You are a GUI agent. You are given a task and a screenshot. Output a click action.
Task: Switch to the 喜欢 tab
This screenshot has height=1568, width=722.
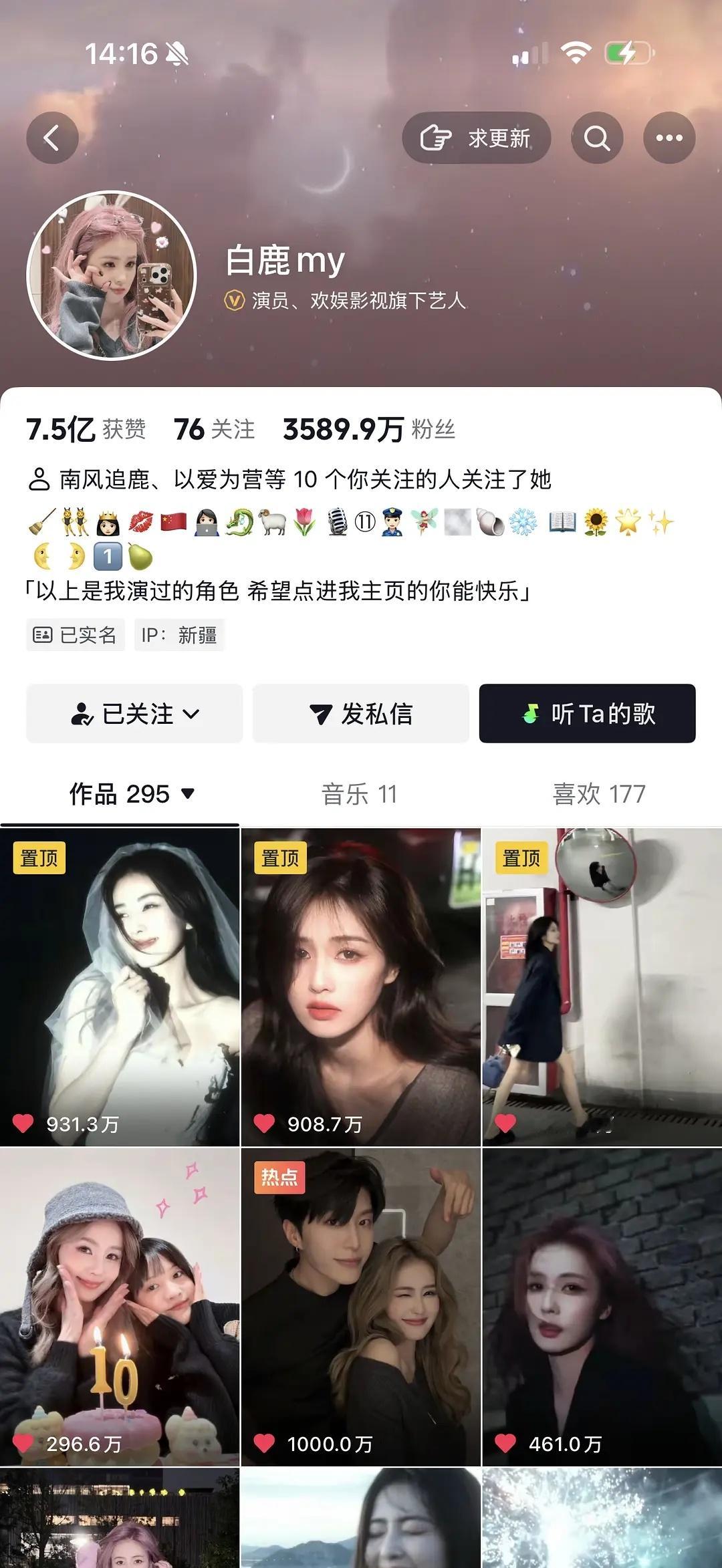(x=598, y=792)
